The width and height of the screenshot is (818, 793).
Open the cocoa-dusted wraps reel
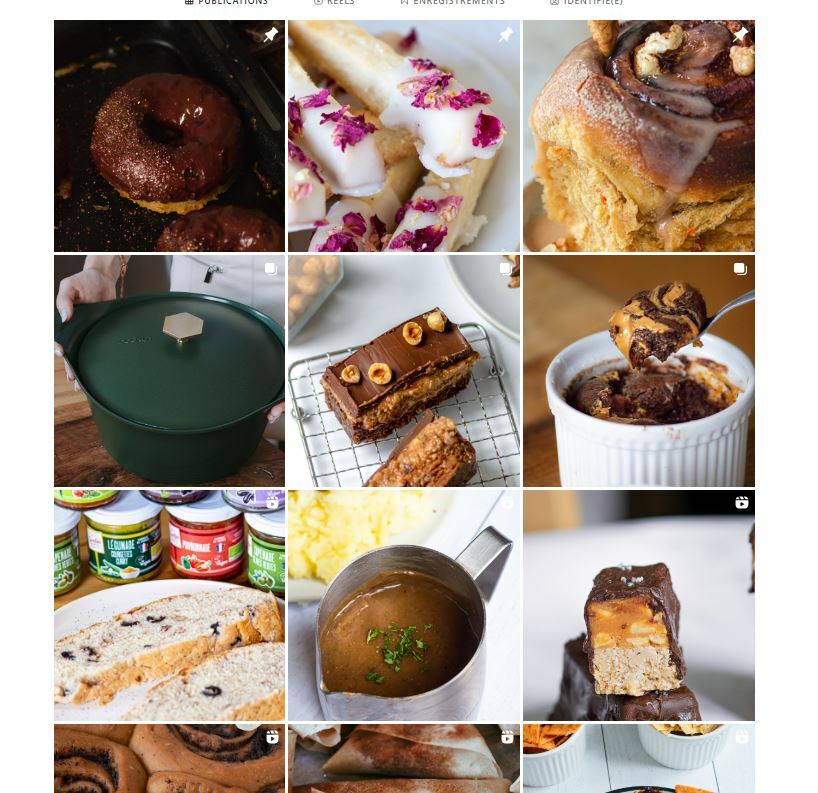[x=403, y=759]
